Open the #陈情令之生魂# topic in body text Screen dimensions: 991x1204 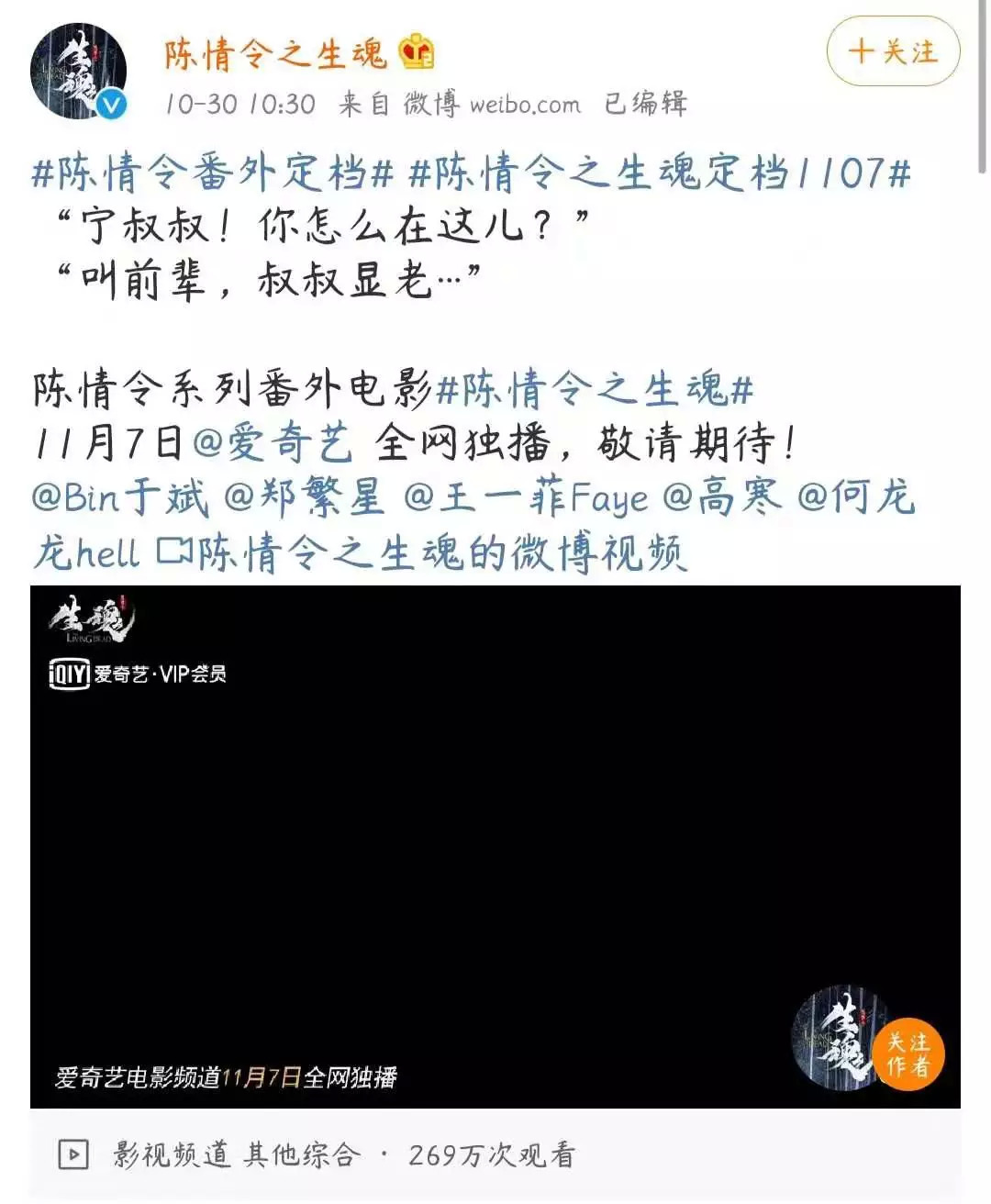595,390
